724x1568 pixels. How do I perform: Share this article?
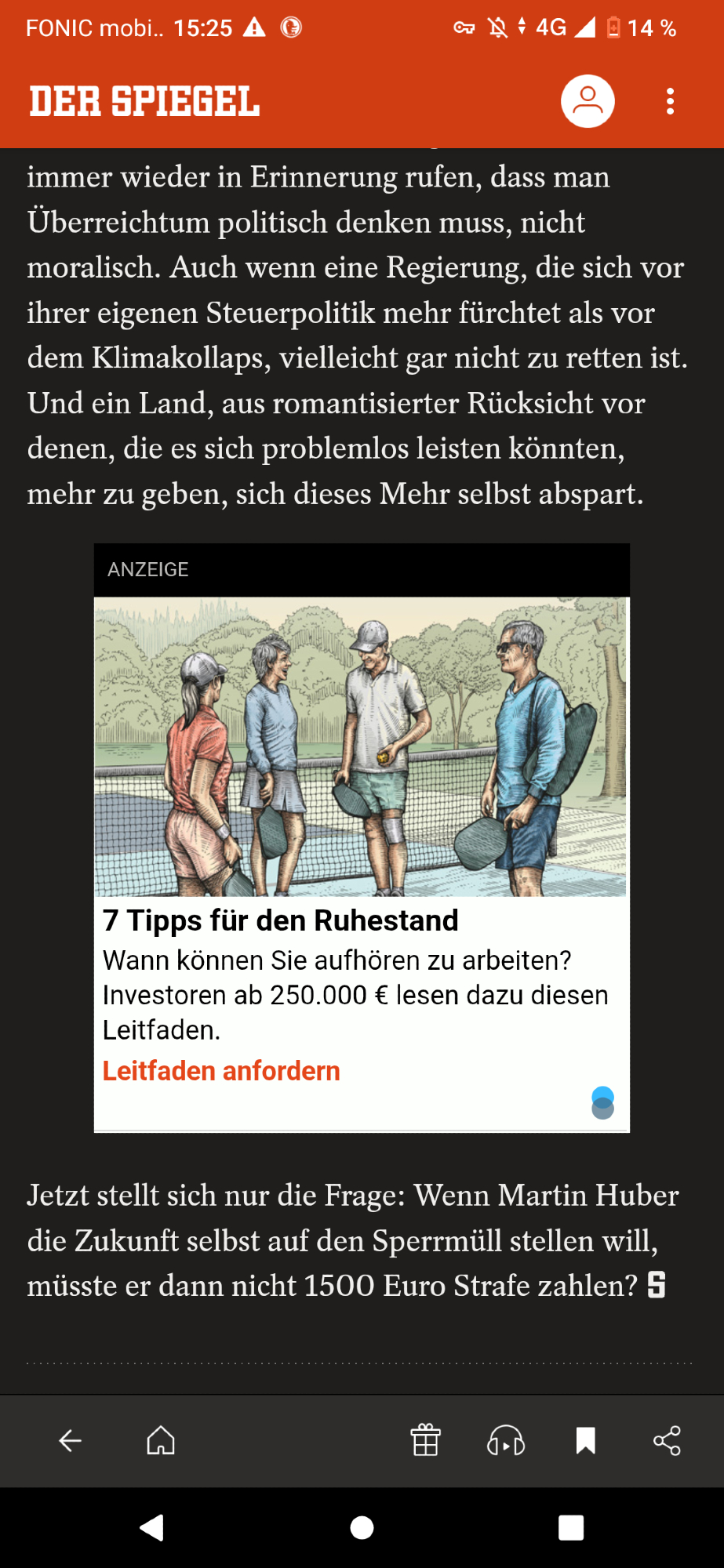[x=667, y=1441]
